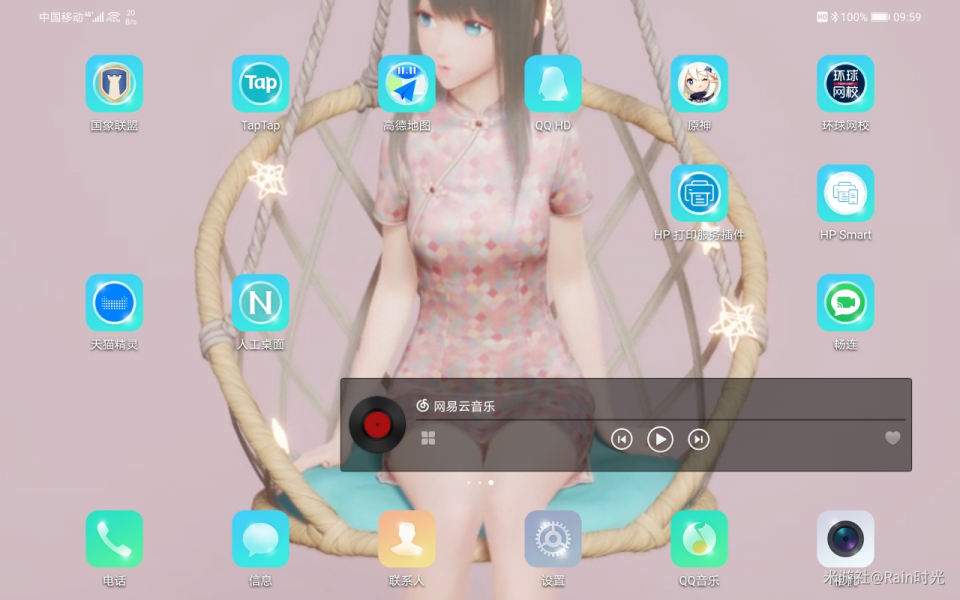Open 信息 messages
The image size is (960, 600).
coord(260,539)
